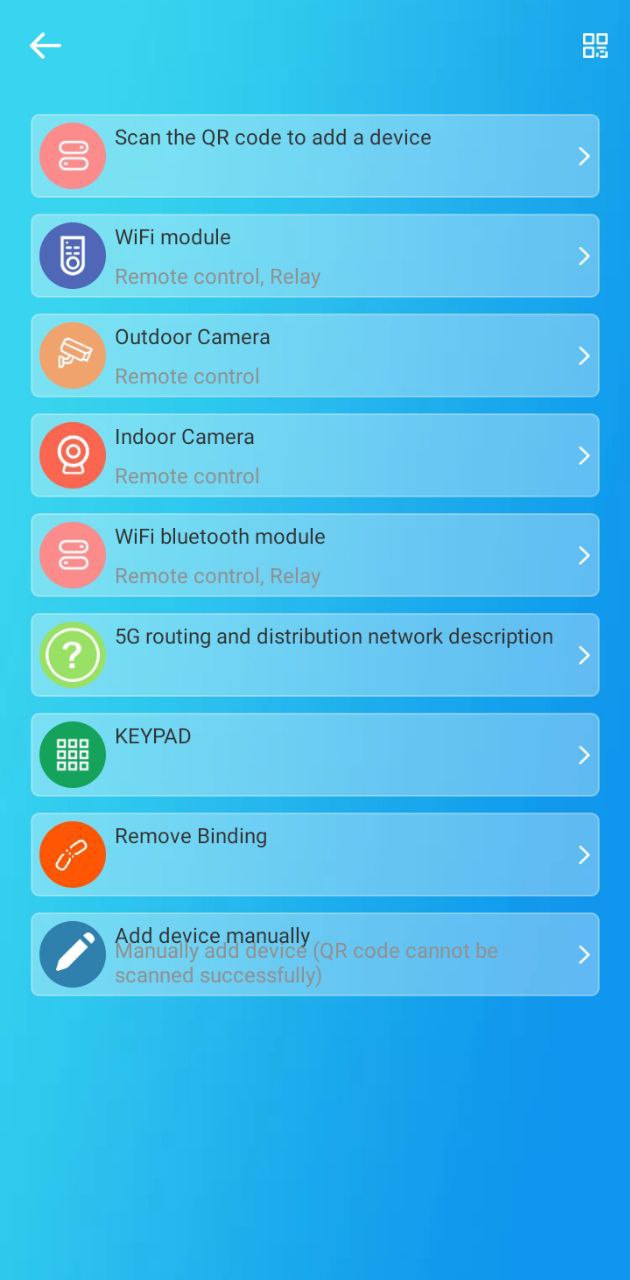Select Scan the QR code to add a device
Viewport: 630px width, 1280px height.
[315, 156]
